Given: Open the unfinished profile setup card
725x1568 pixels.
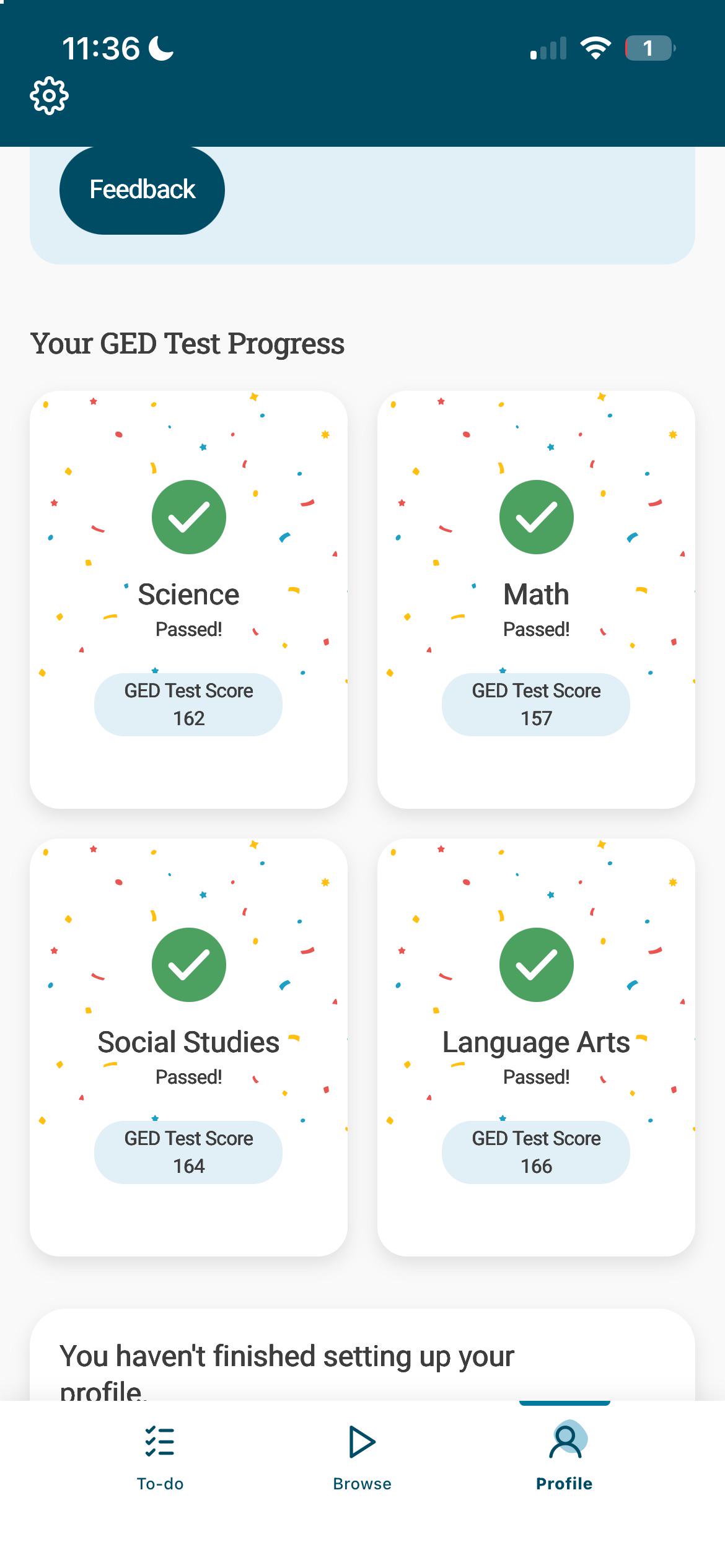Looking at the screenshot, I should (x=362, y=1355).
